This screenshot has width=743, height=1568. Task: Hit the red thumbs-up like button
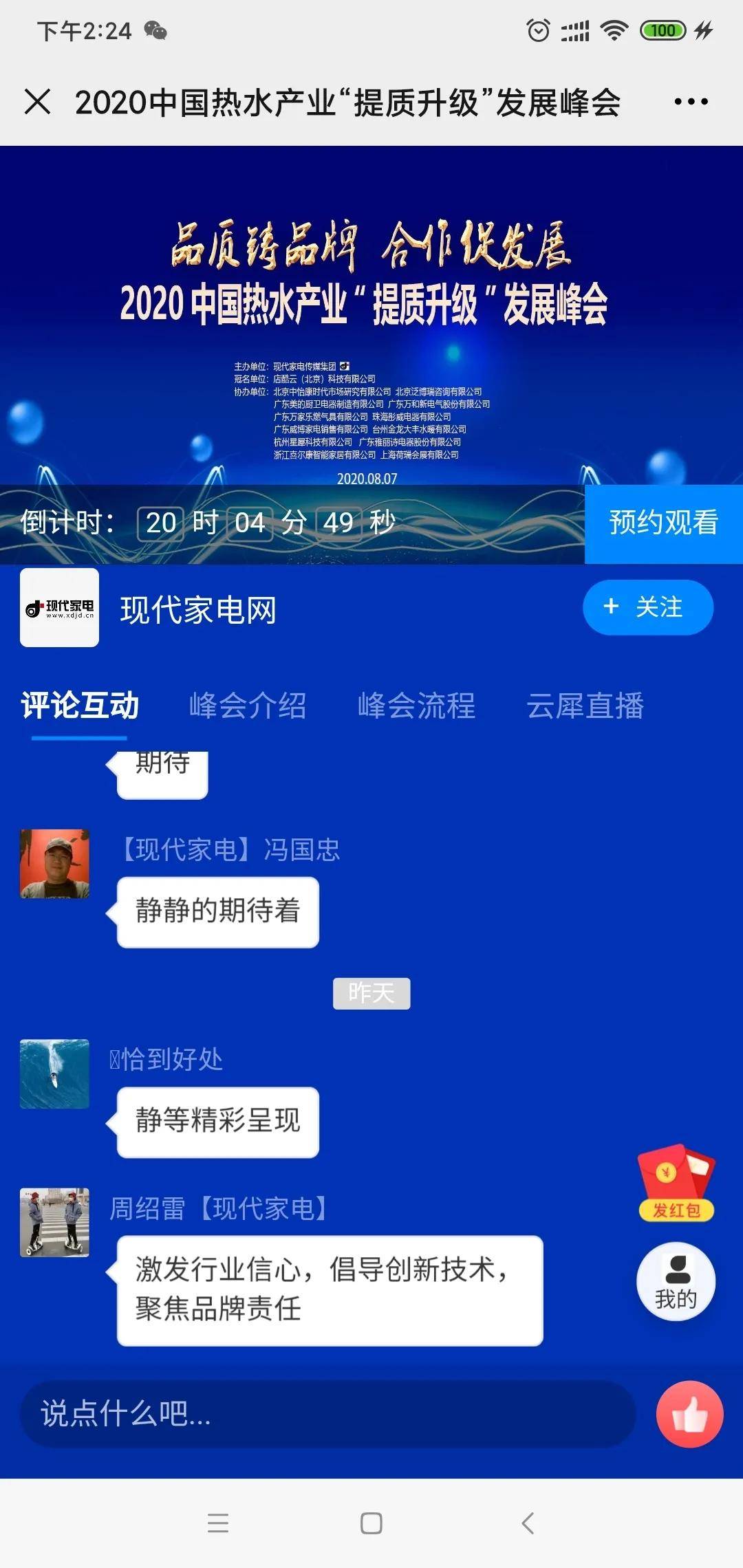pos(690,1415)
